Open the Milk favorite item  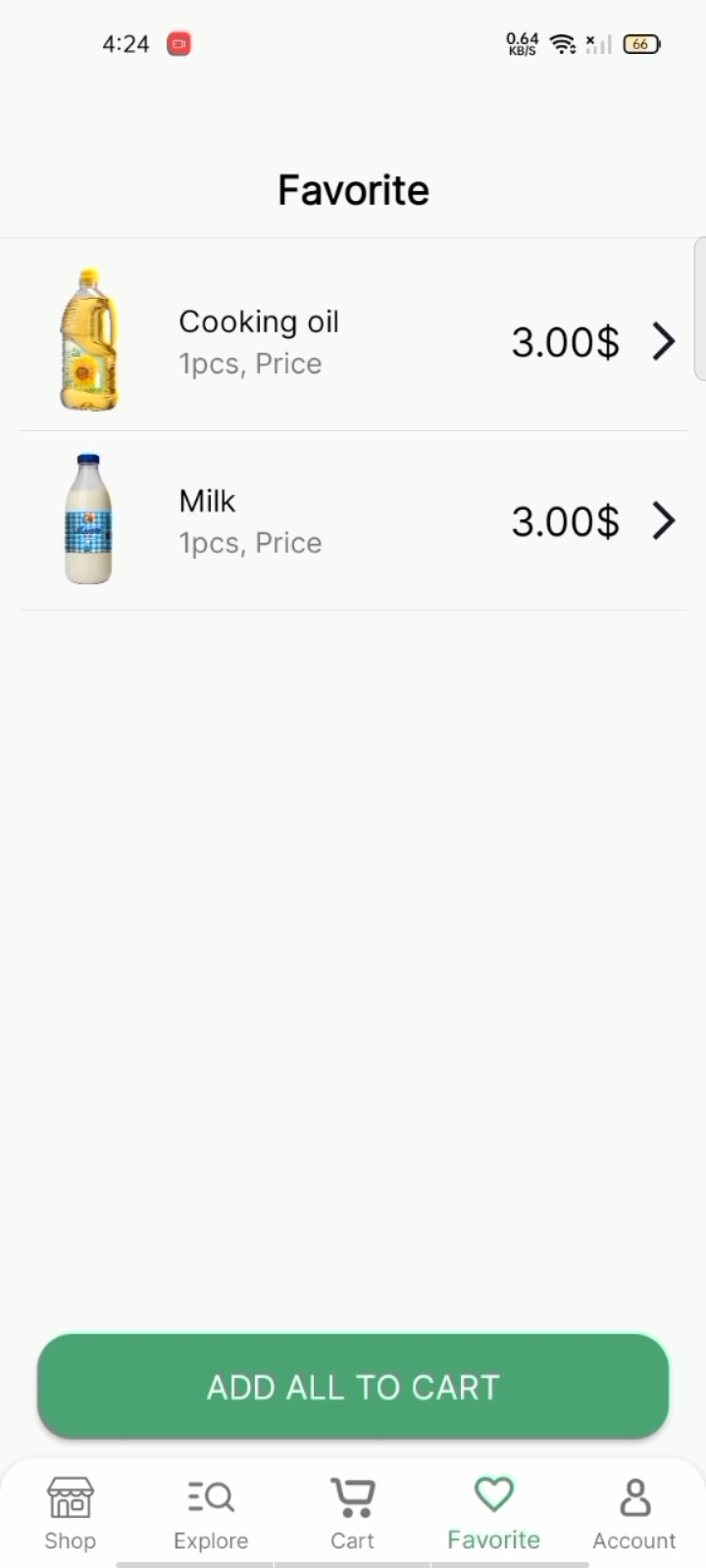click(x=353, y=520)
